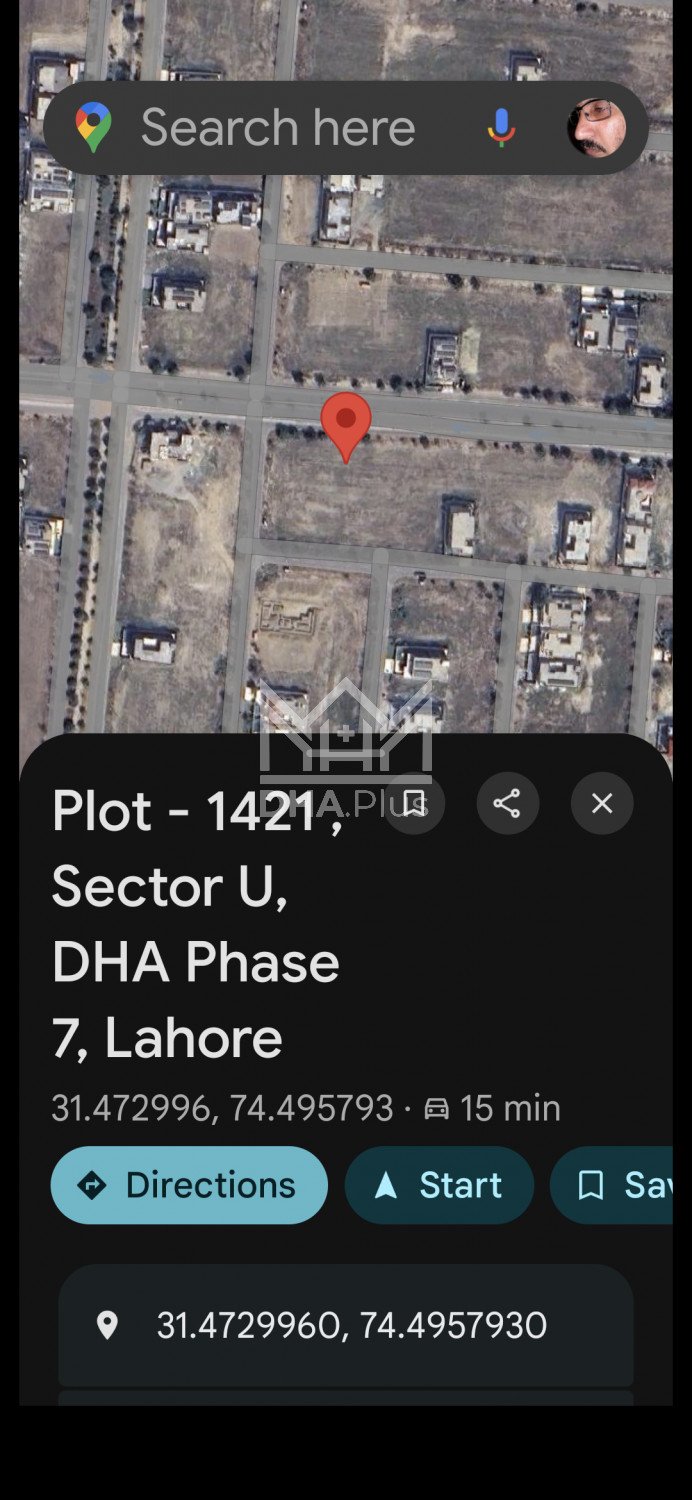The image size is (692, 1500).
Task: Open the coordinates row 31.4729960, 74.4957930
Action: (346, 1326)
